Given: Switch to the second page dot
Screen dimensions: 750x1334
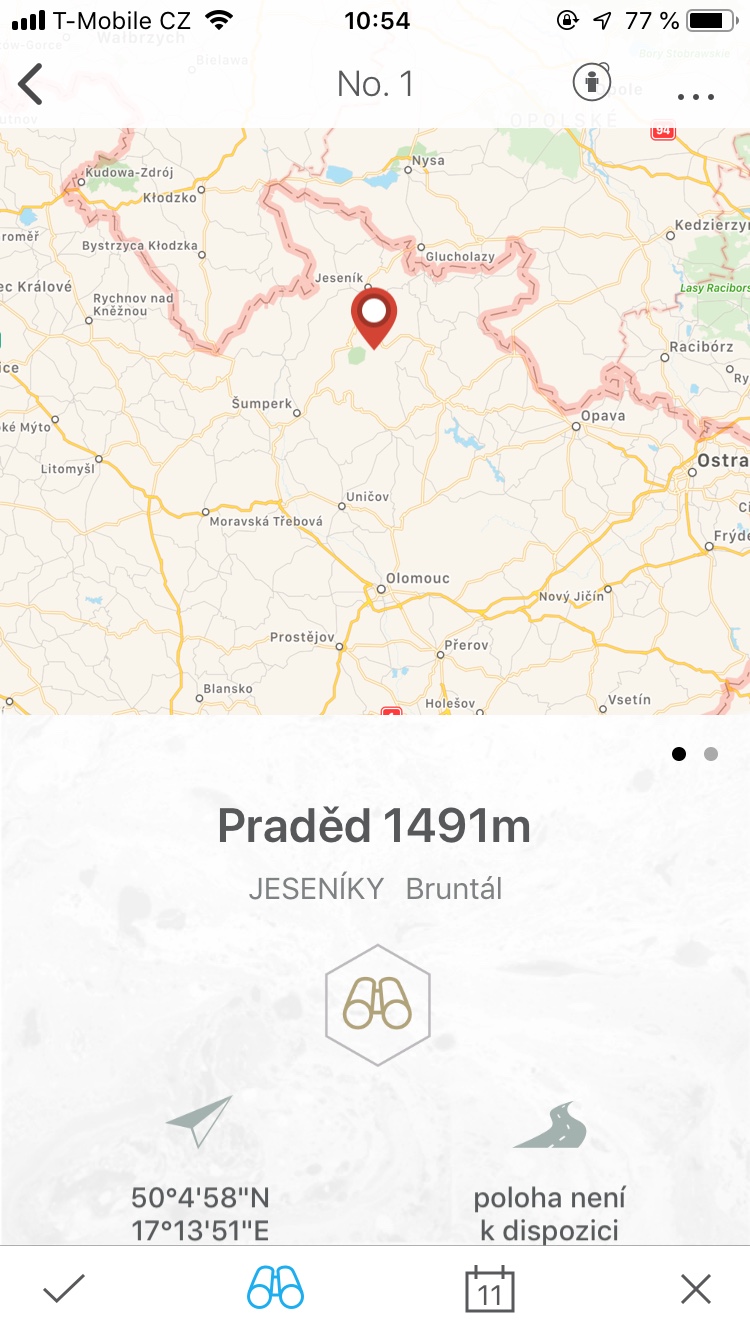Looking at the screenshot, I should [x=711, y=754].
